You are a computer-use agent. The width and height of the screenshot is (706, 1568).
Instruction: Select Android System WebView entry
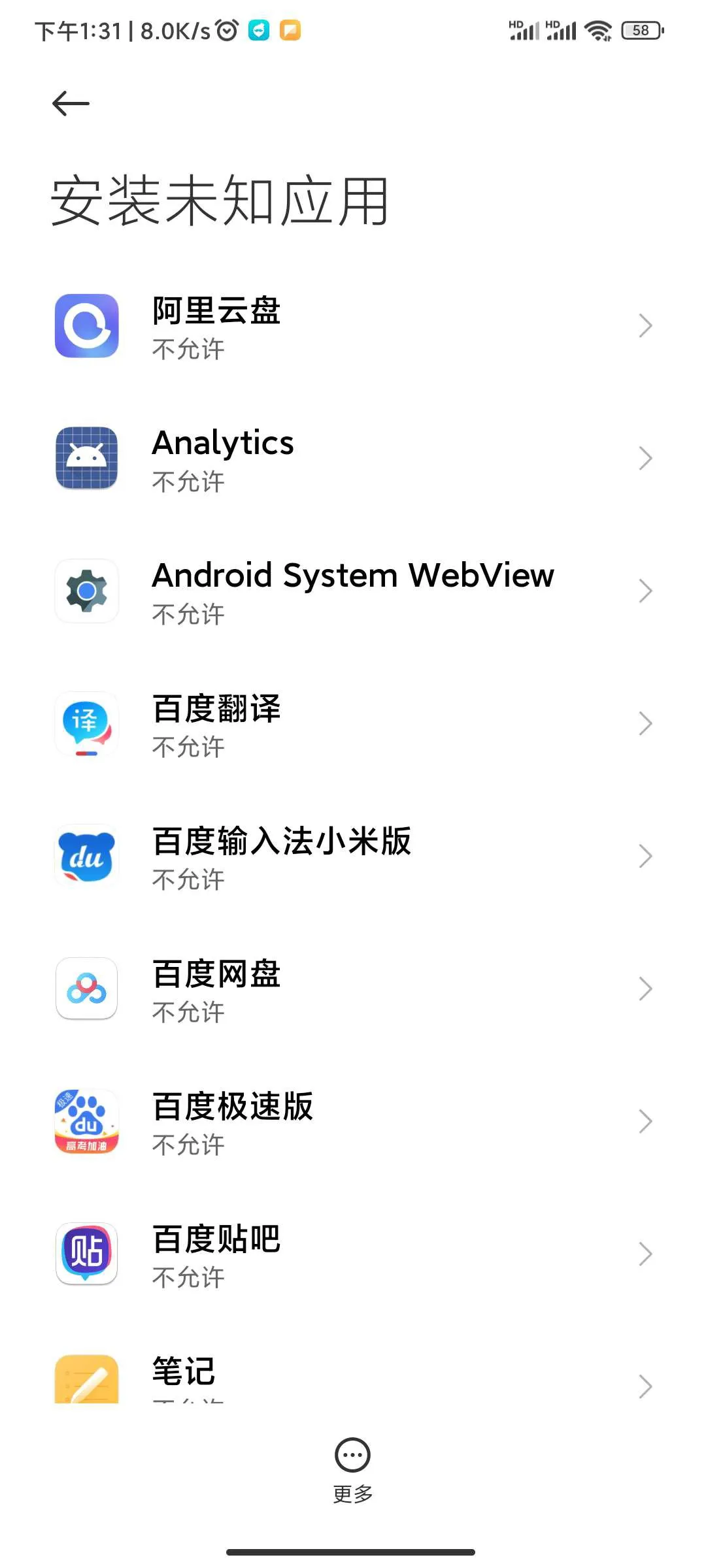coord(353,591)
